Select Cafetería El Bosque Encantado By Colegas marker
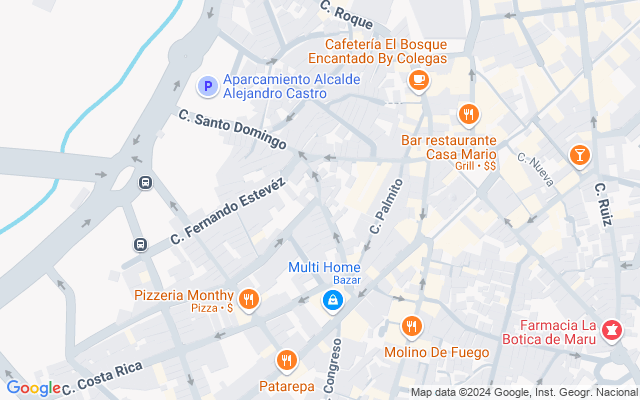The image size is (640, 400). tap(419, 79)
